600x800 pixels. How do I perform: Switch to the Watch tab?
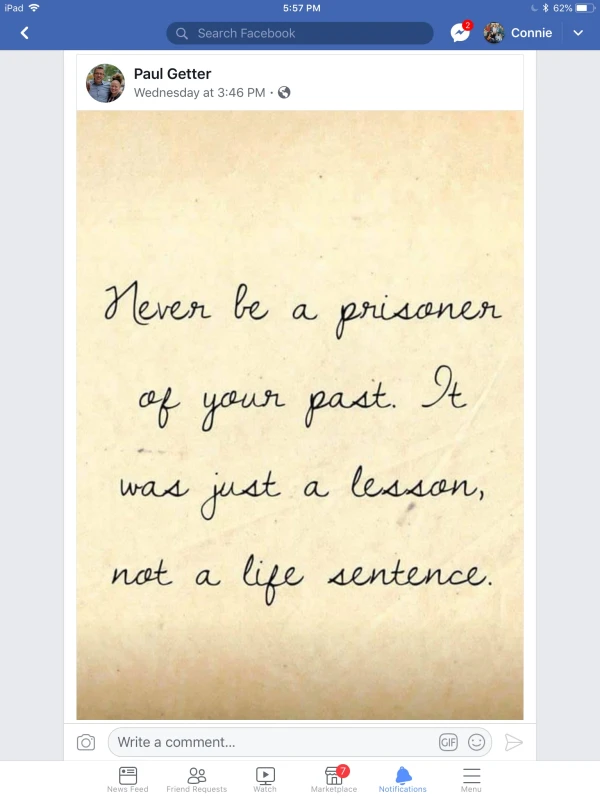point(265,779)
